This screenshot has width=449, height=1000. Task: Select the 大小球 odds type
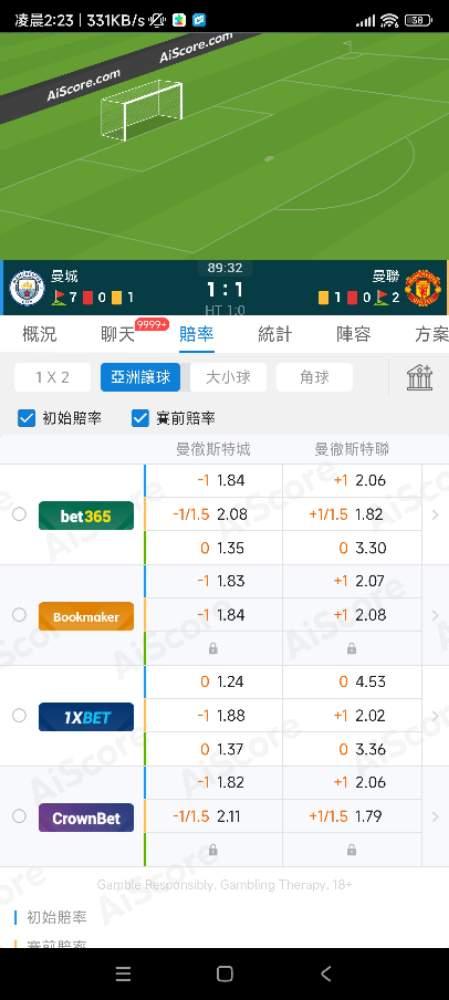coord(228,378)
